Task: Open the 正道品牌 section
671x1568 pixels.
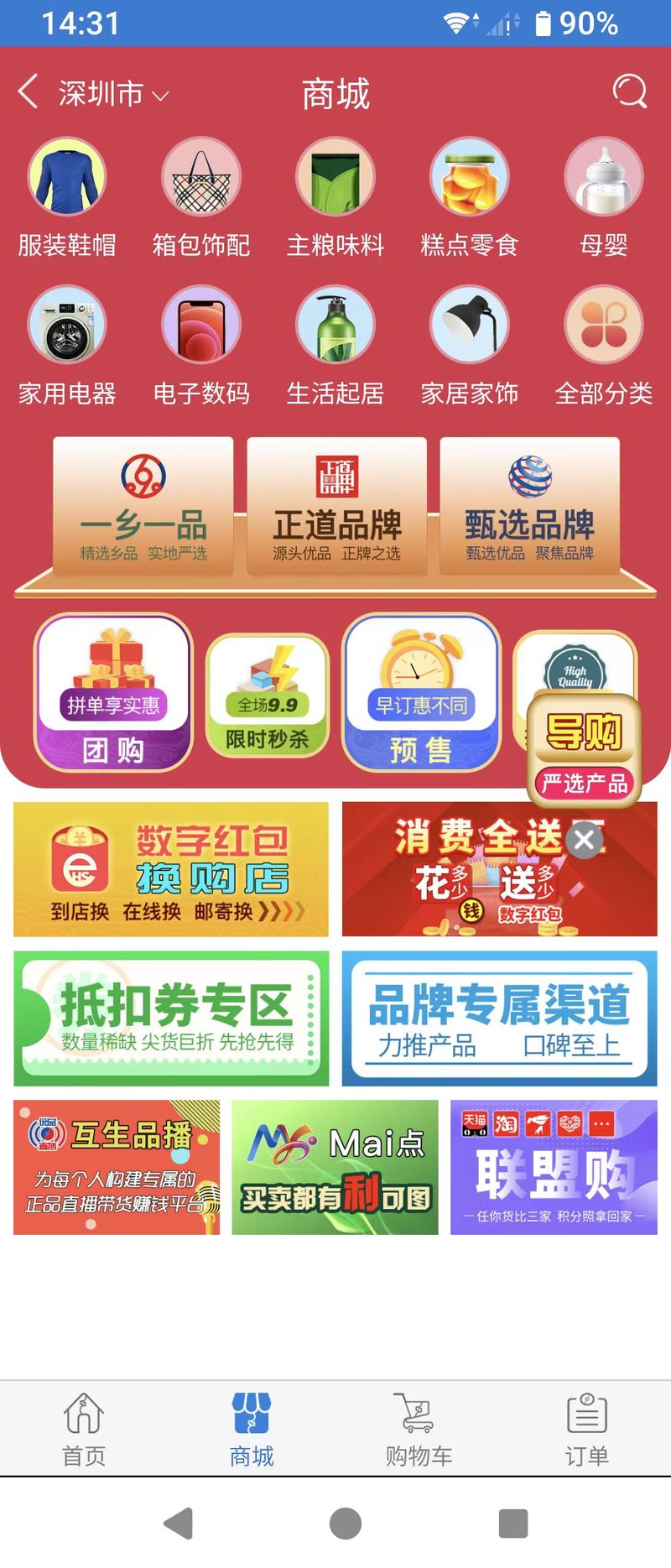Action: [337, 508]
